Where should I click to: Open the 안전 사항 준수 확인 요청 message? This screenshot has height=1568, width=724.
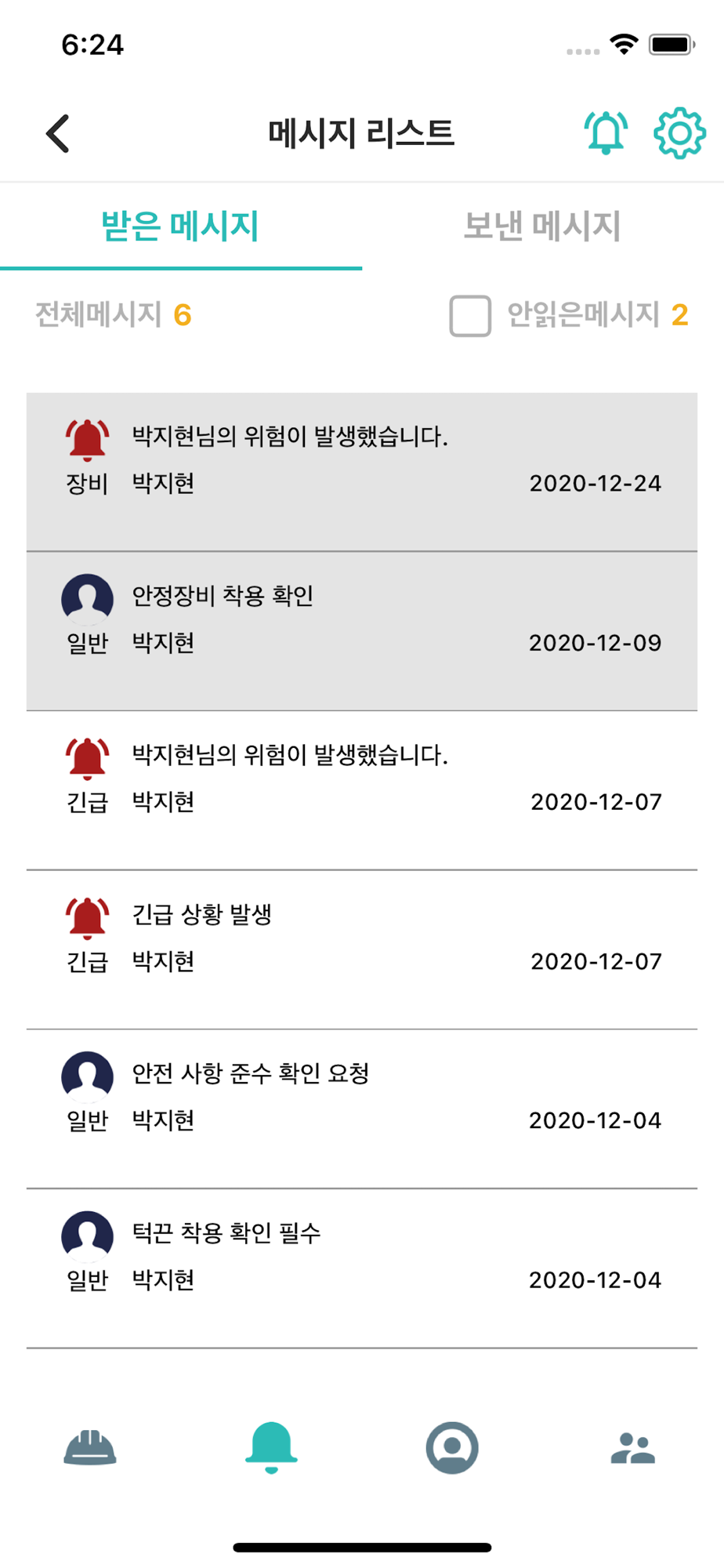(x=362, y=1109)
